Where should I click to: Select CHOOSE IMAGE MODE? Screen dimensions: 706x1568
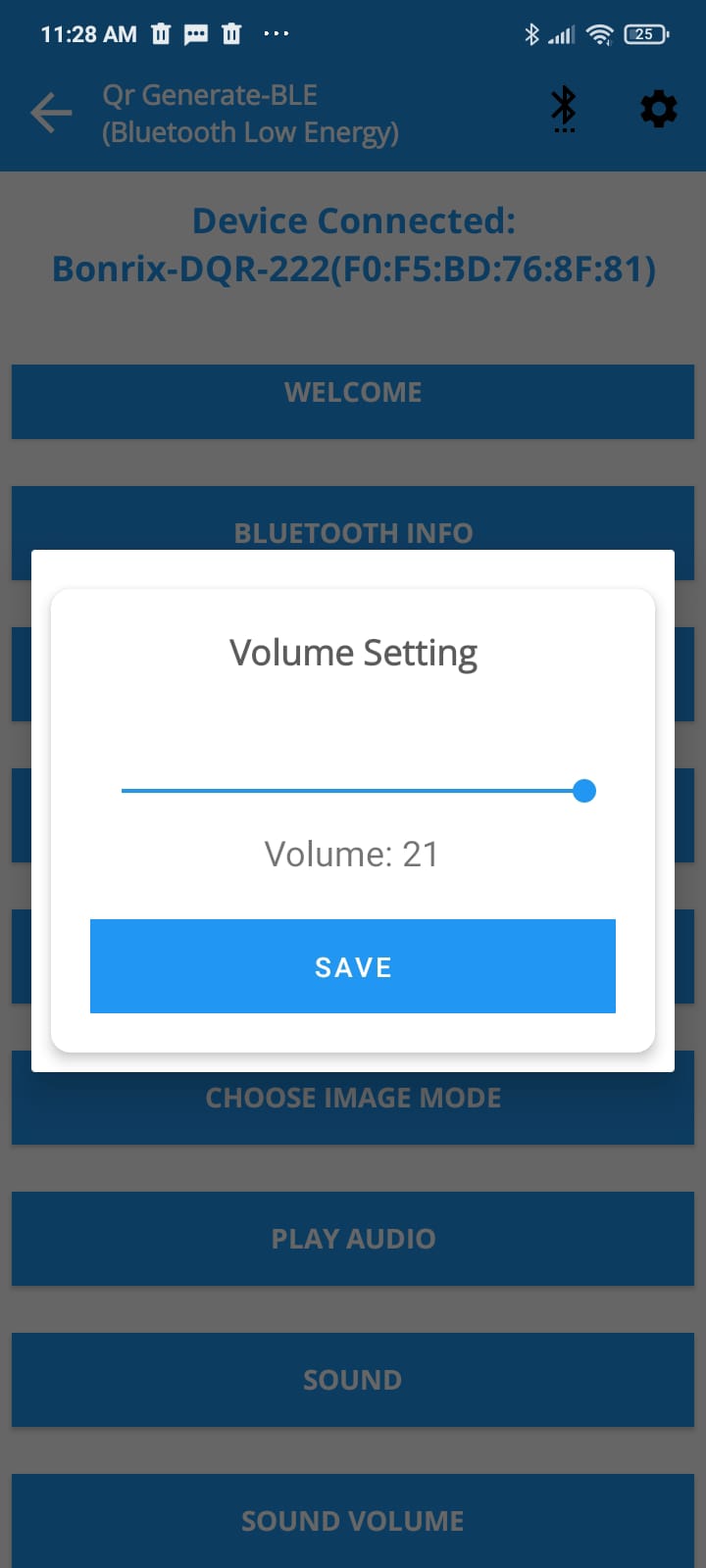(x=353, y=1109)
